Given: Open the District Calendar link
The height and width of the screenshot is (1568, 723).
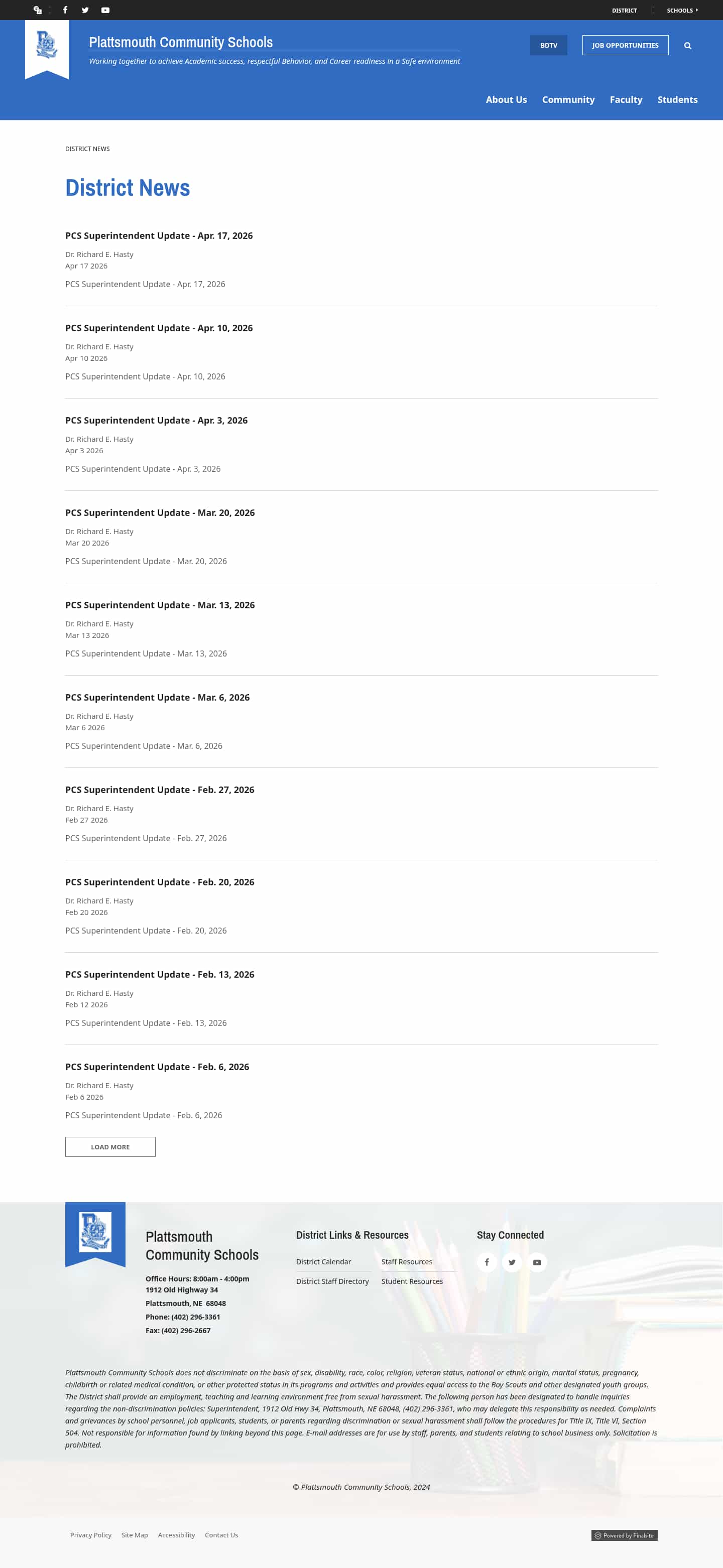Looking at the screenshot, I should 323,1262.
